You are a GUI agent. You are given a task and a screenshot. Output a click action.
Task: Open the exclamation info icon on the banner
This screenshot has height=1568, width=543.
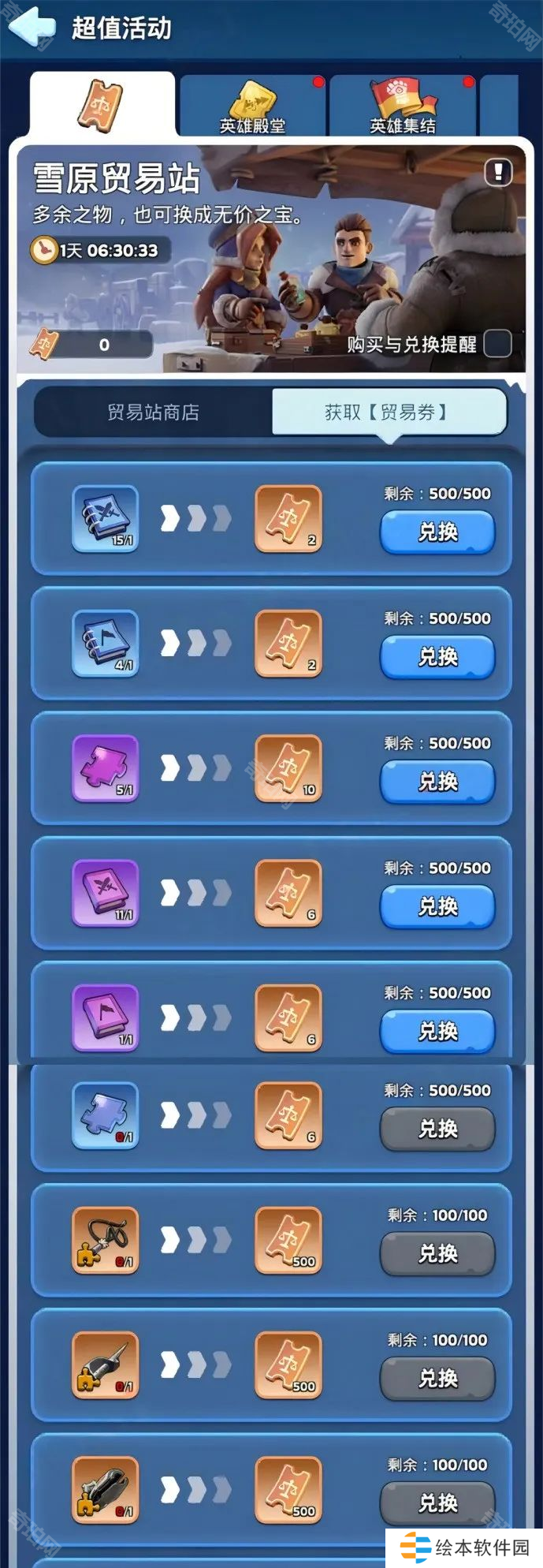pyautogui.click(x=498, y=172)
